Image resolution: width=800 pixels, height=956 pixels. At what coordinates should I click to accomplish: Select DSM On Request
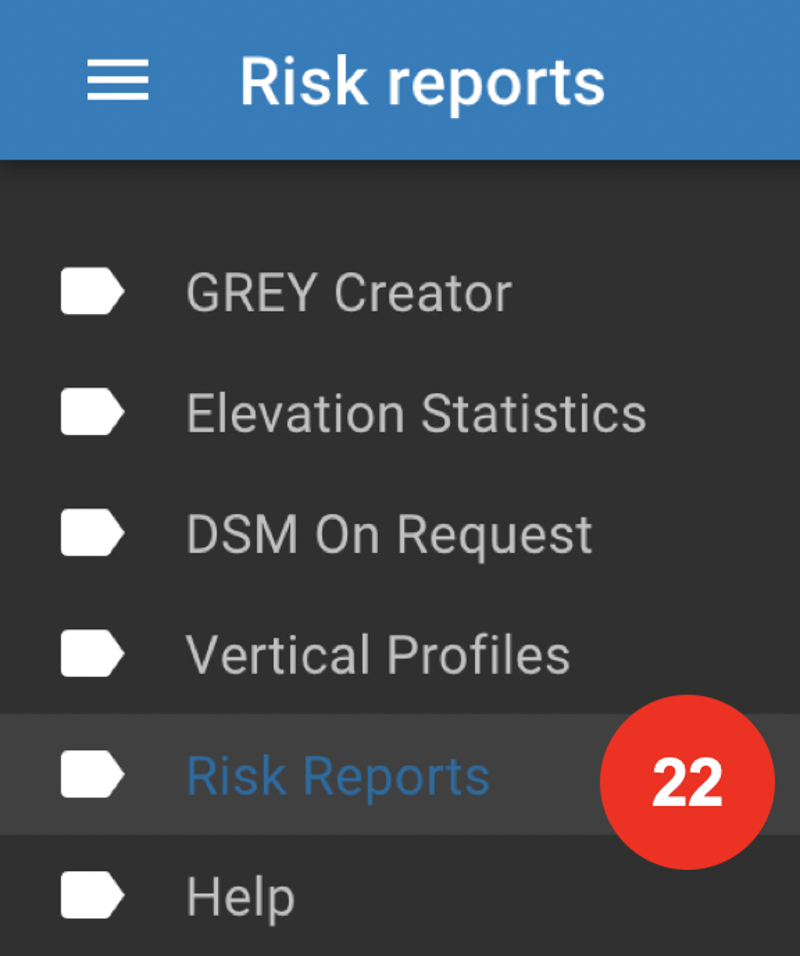coord(388,534)
